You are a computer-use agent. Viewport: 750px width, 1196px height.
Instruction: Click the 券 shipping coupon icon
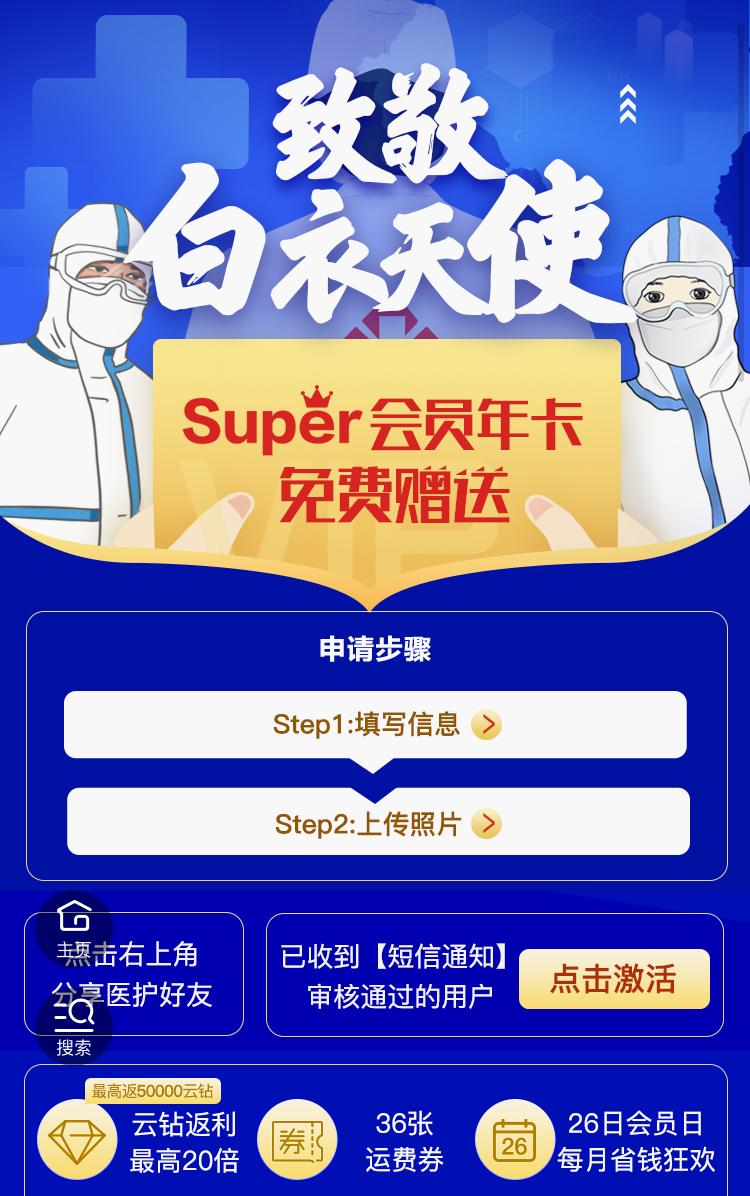(x=297, y=1139)
